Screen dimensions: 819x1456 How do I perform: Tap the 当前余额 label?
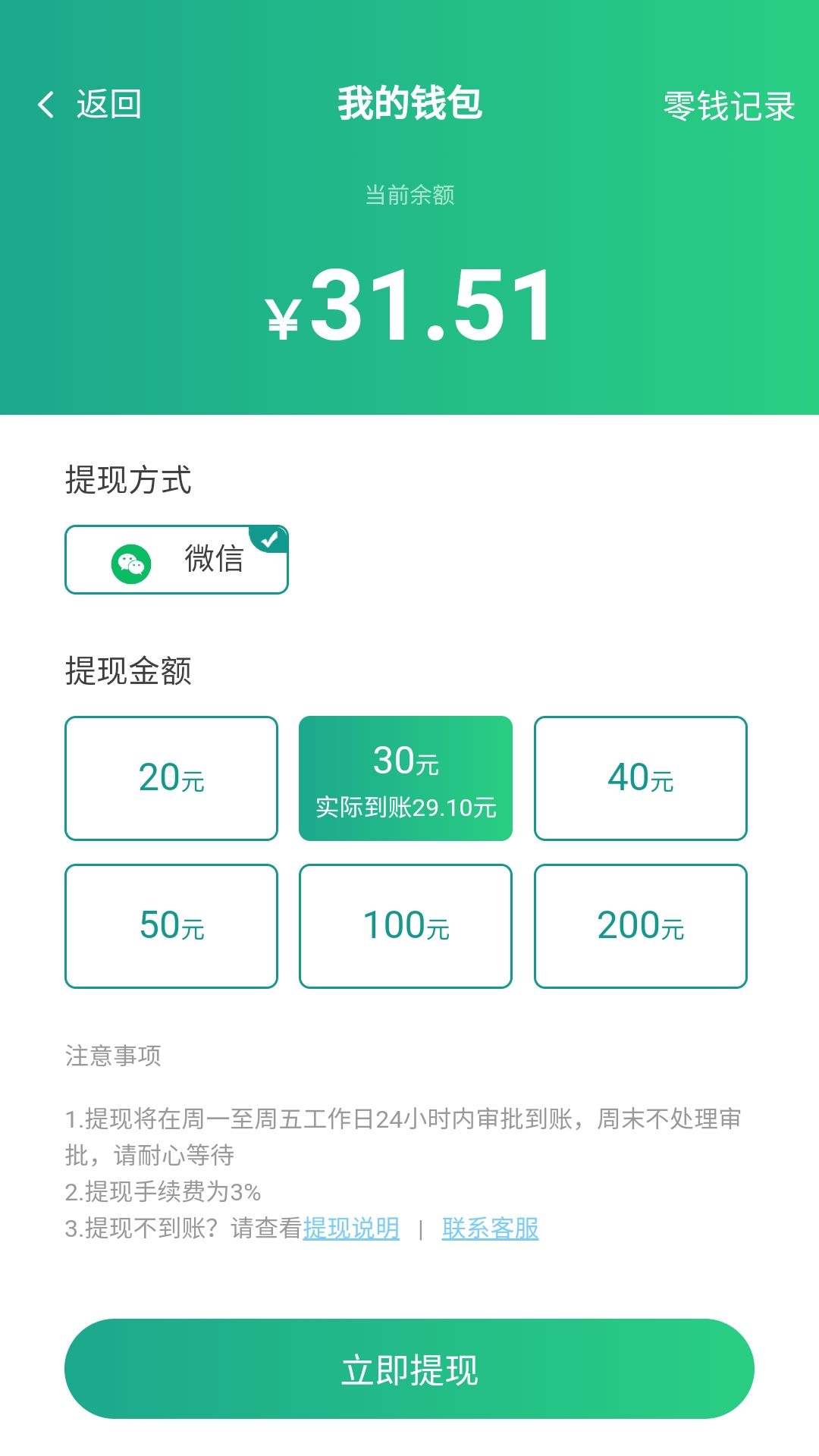(409, 195)
